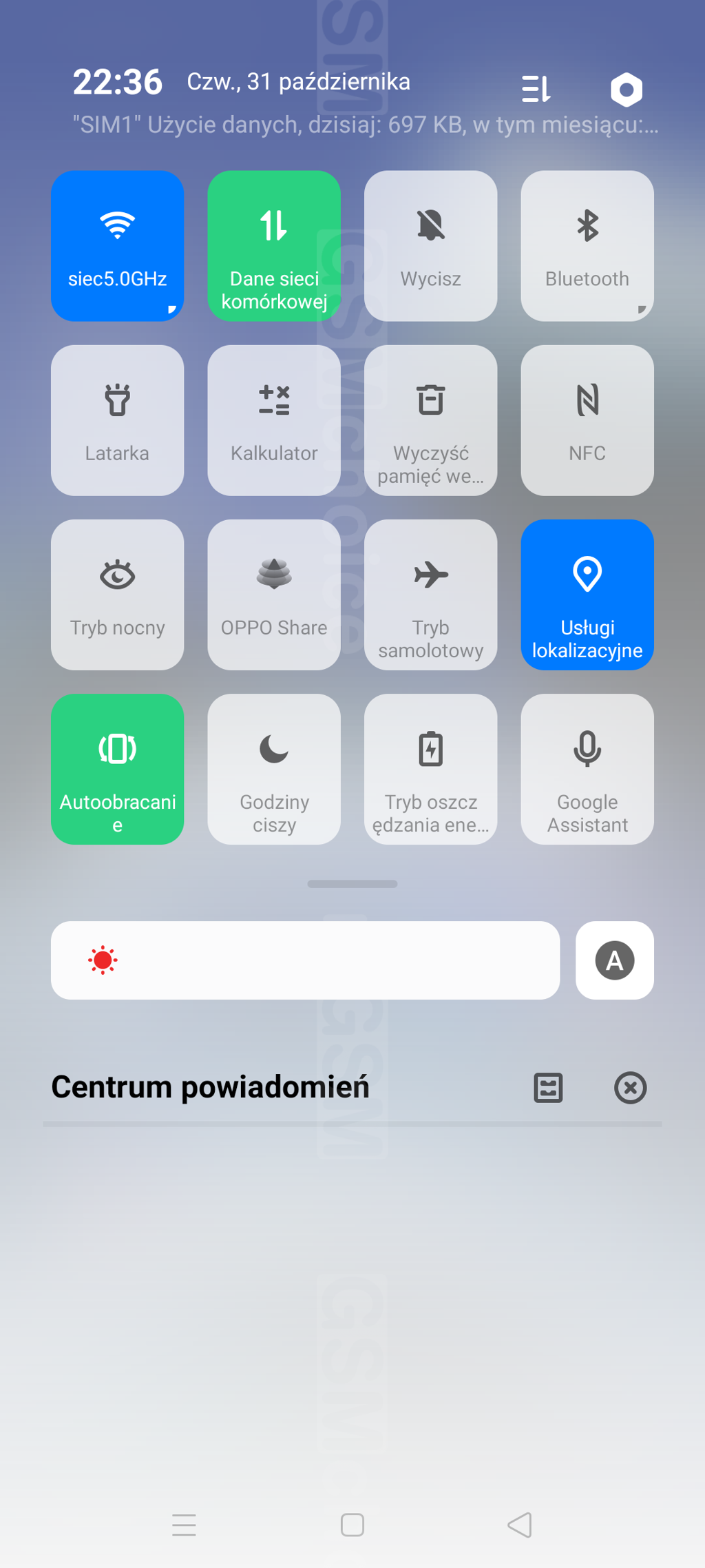This screenshot has width=705, height=1568.
Task: Turn on Bluetooth
Action: [587, 245]
